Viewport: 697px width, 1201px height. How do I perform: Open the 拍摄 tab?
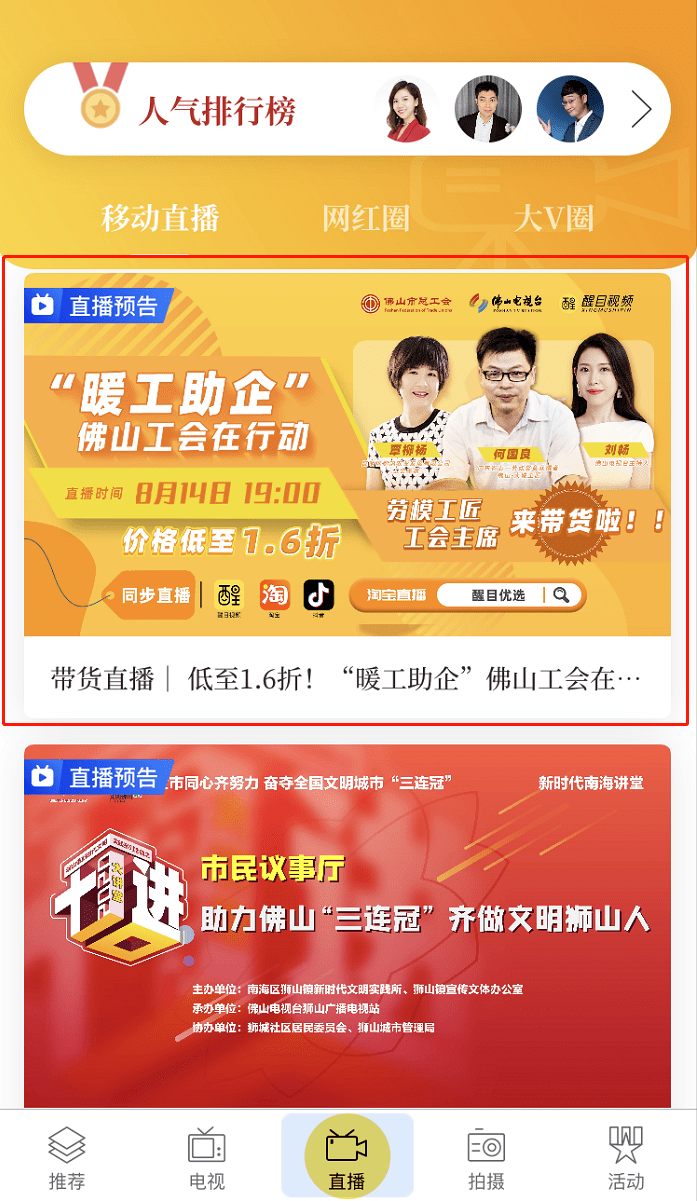tap(486, 1157)
